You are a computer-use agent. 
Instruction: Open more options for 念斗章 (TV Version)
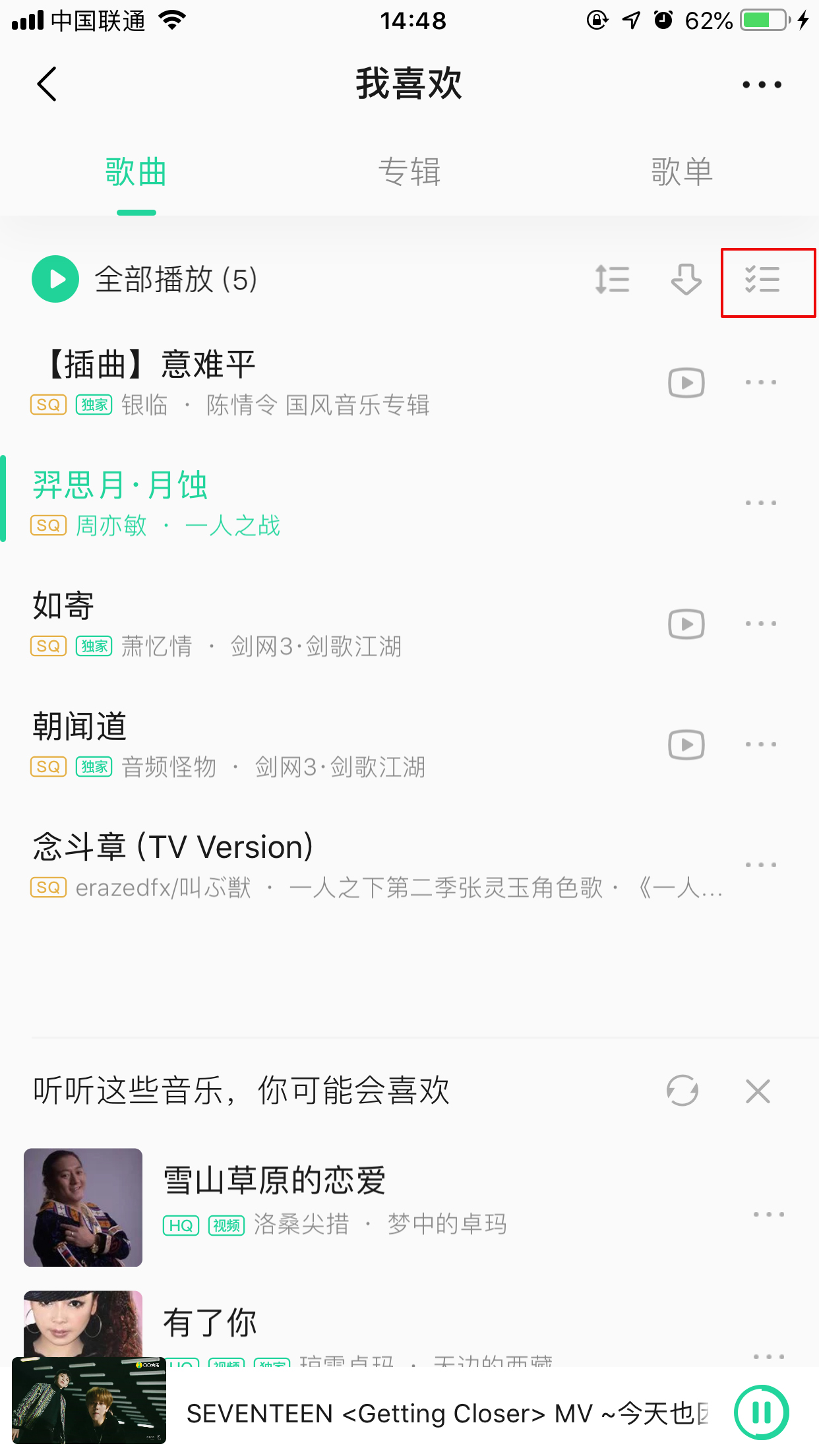coord(760,865)
